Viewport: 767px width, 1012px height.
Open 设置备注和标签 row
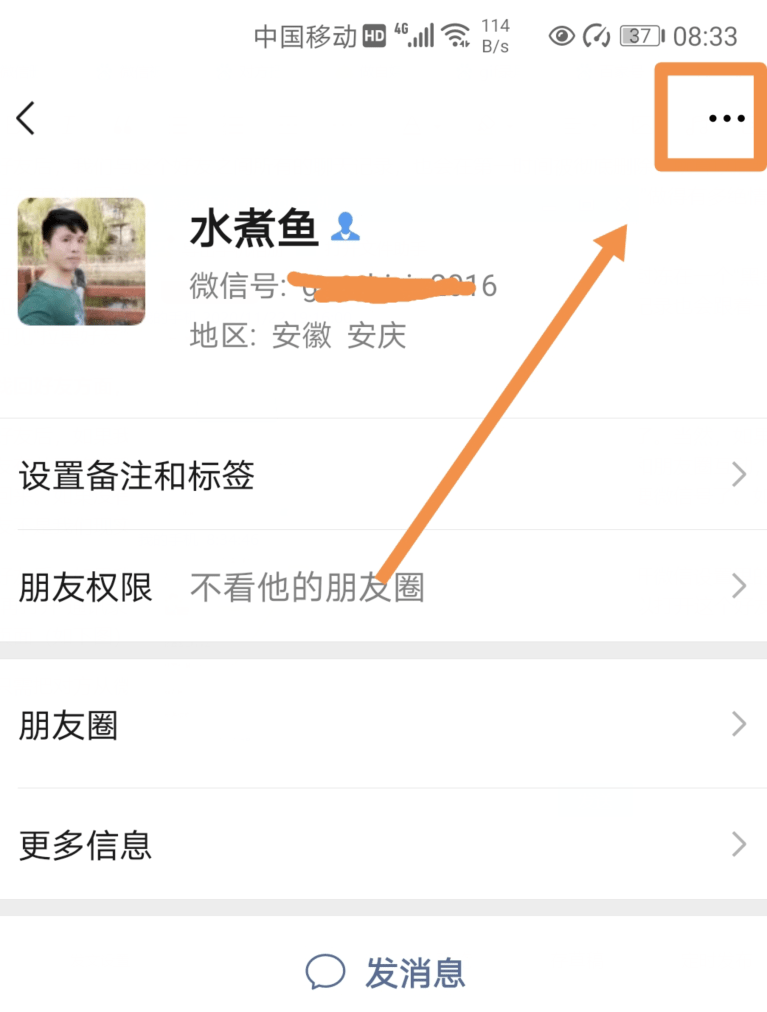pos(383,475)
